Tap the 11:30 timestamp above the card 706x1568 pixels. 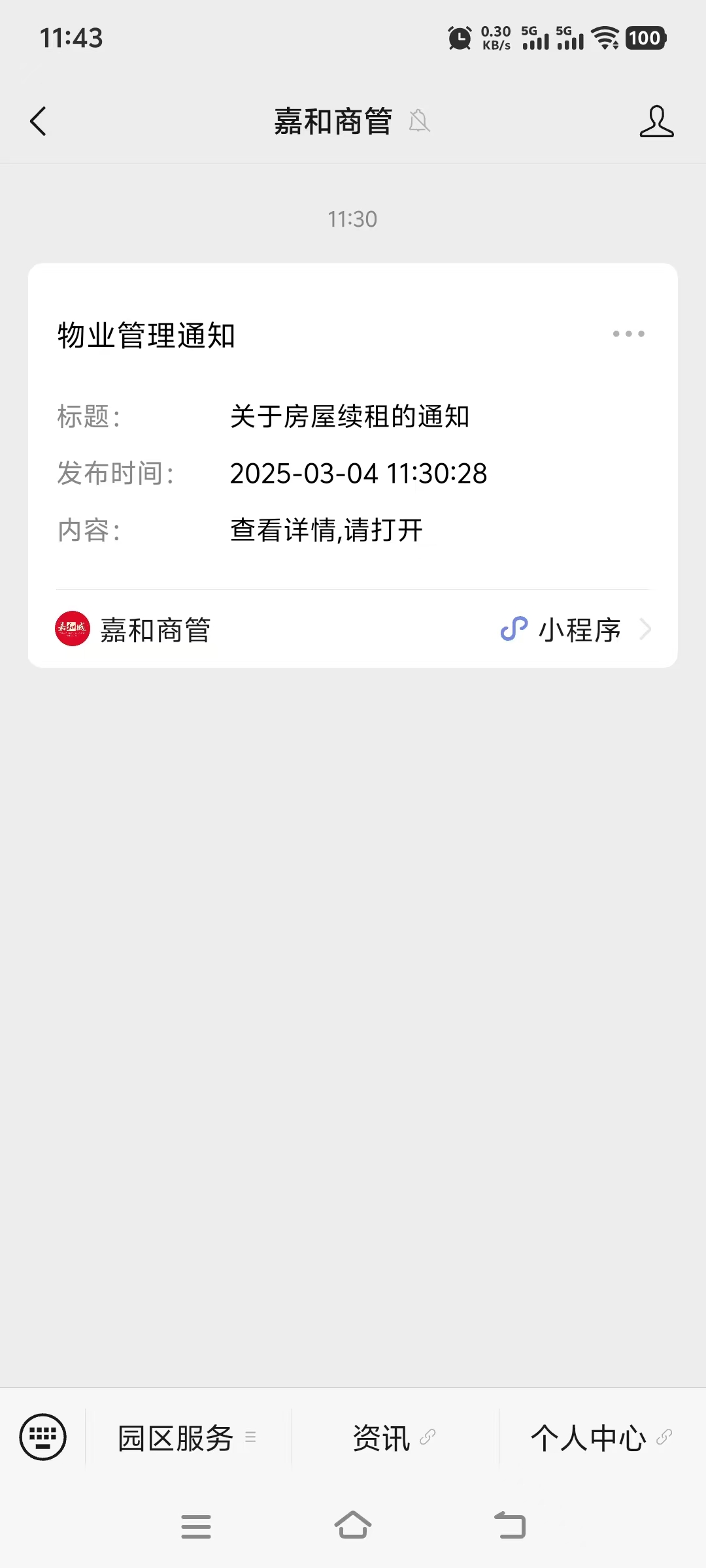pyautogui.click(x=352, y=219)
